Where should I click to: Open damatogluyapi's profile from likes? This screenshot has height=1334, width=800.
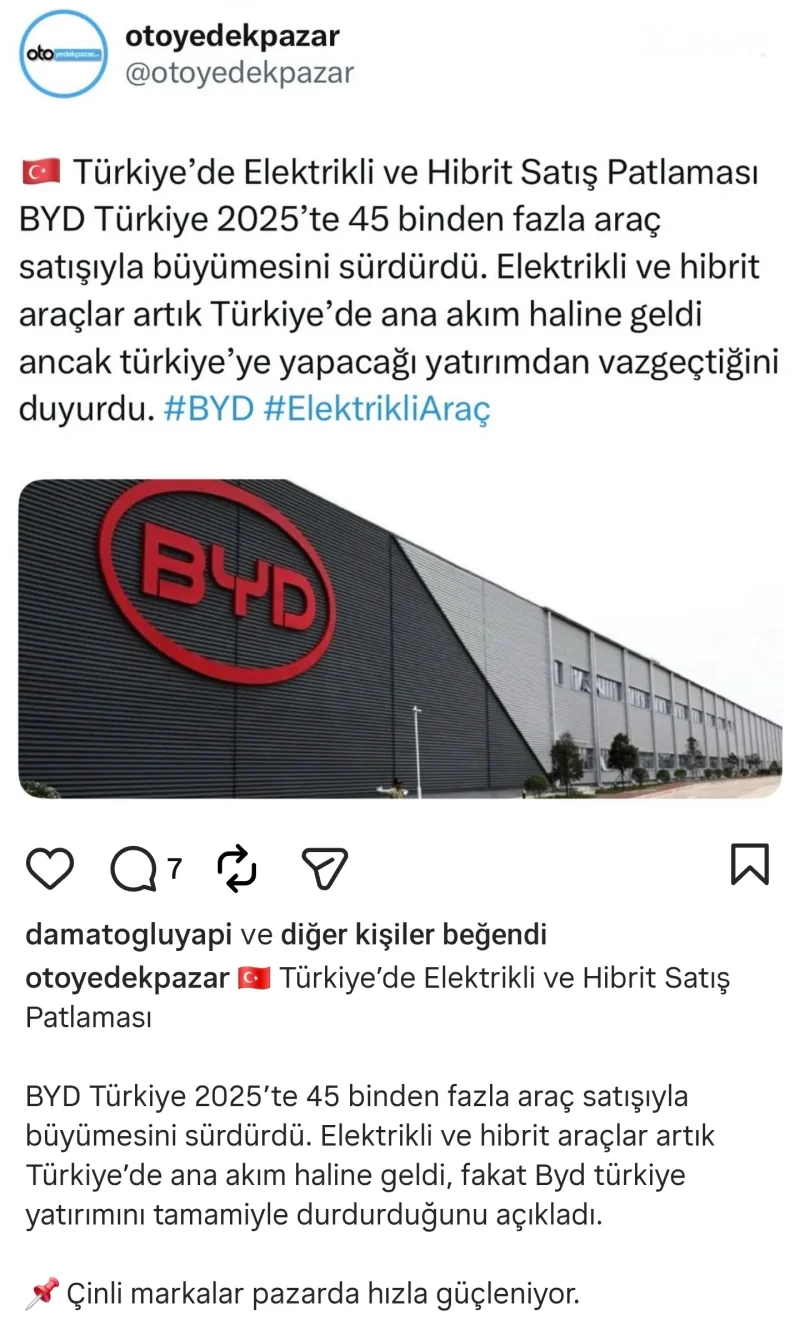point(130,935)
